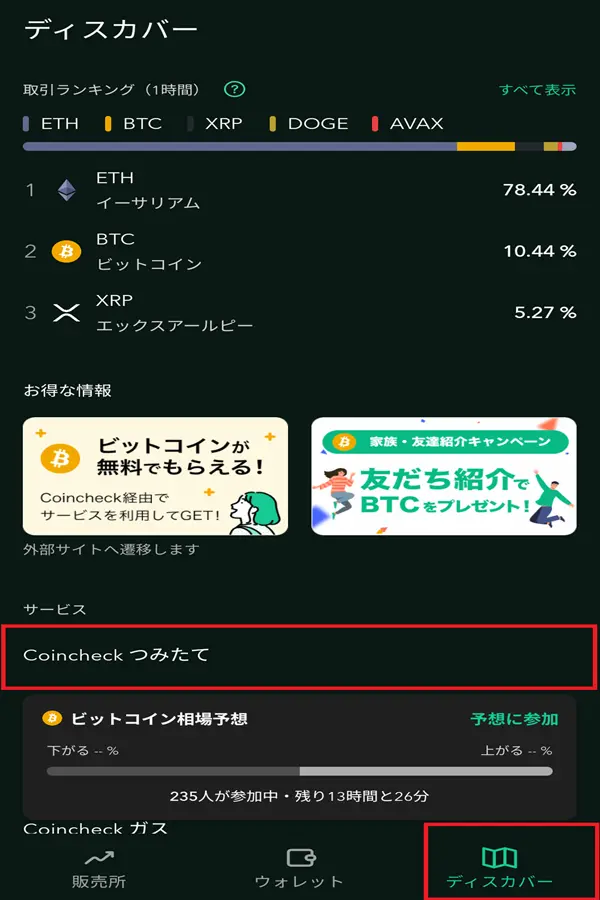Open the trading ranking help icon
The width and height of the screenshot is (600, 900).
pyautogui.click(x=235, y=90)
